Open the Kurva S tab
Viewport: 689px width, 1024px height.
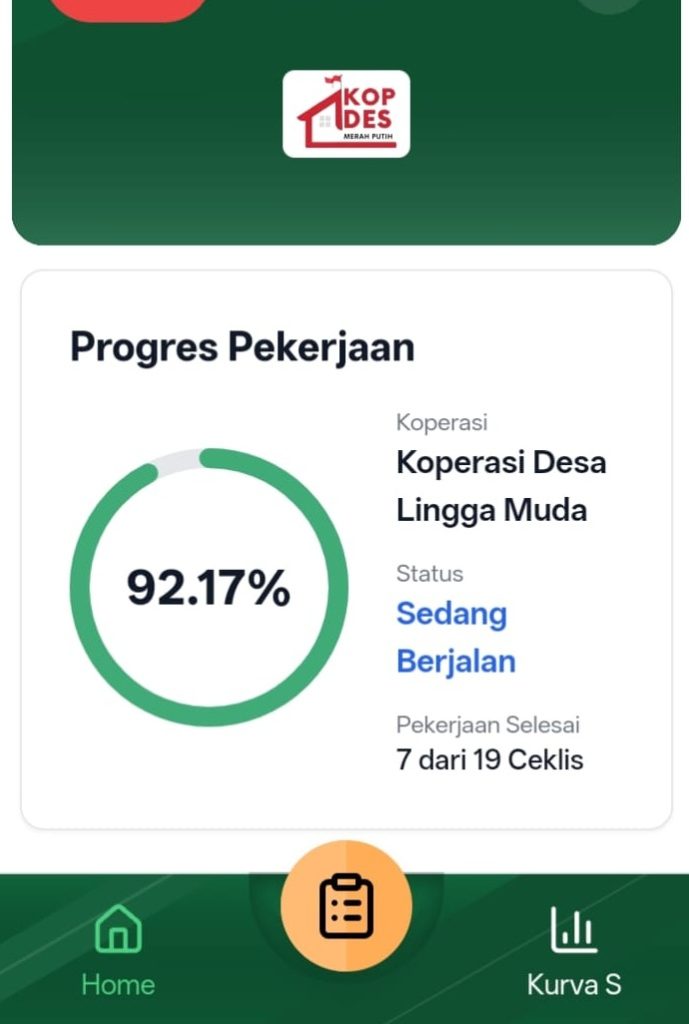pyautogui.click(x=574, y=950)
